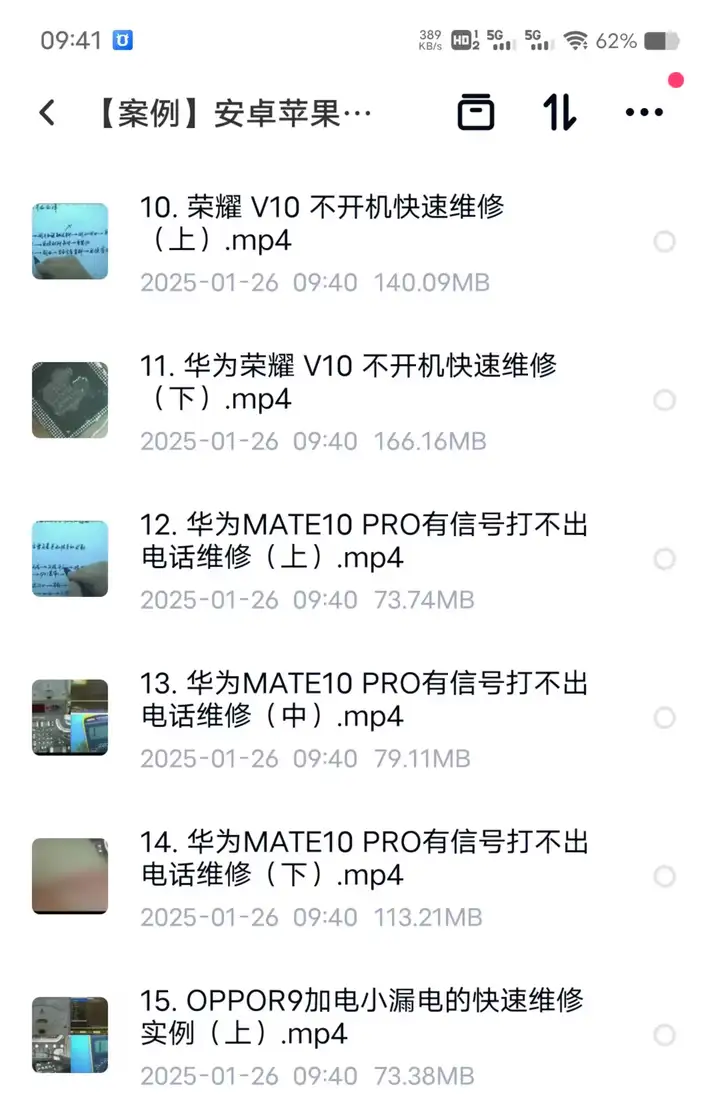This screenshot has width=720, height=1115.
Task: Mark video 14 using its selection circle
Action: tap(663, 876)
